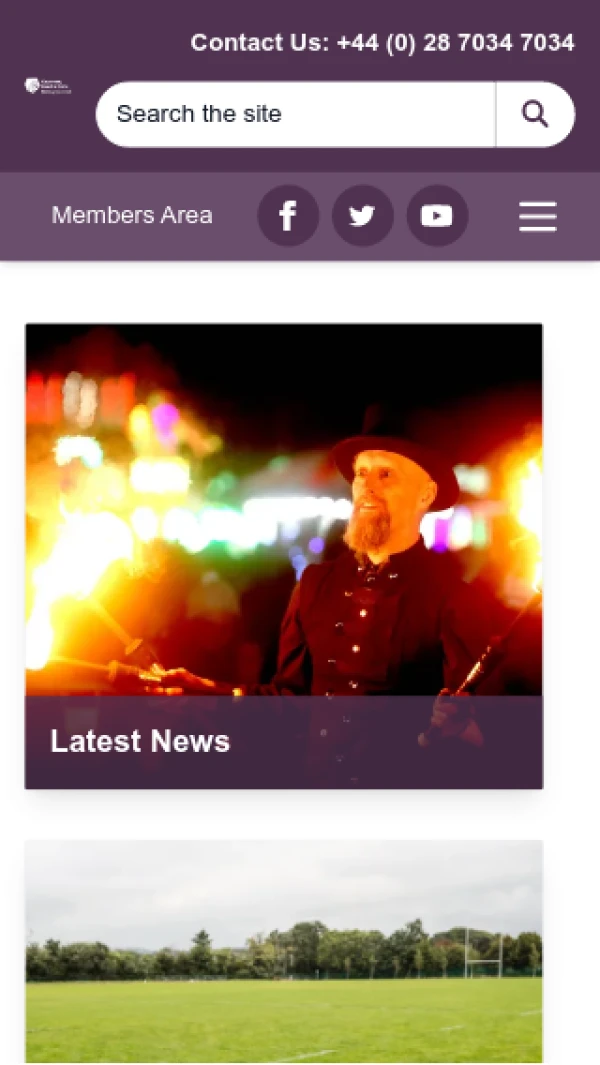The image size is (600, 1065).
Task: Visit the Twitter profile
Action: [362, 216]
